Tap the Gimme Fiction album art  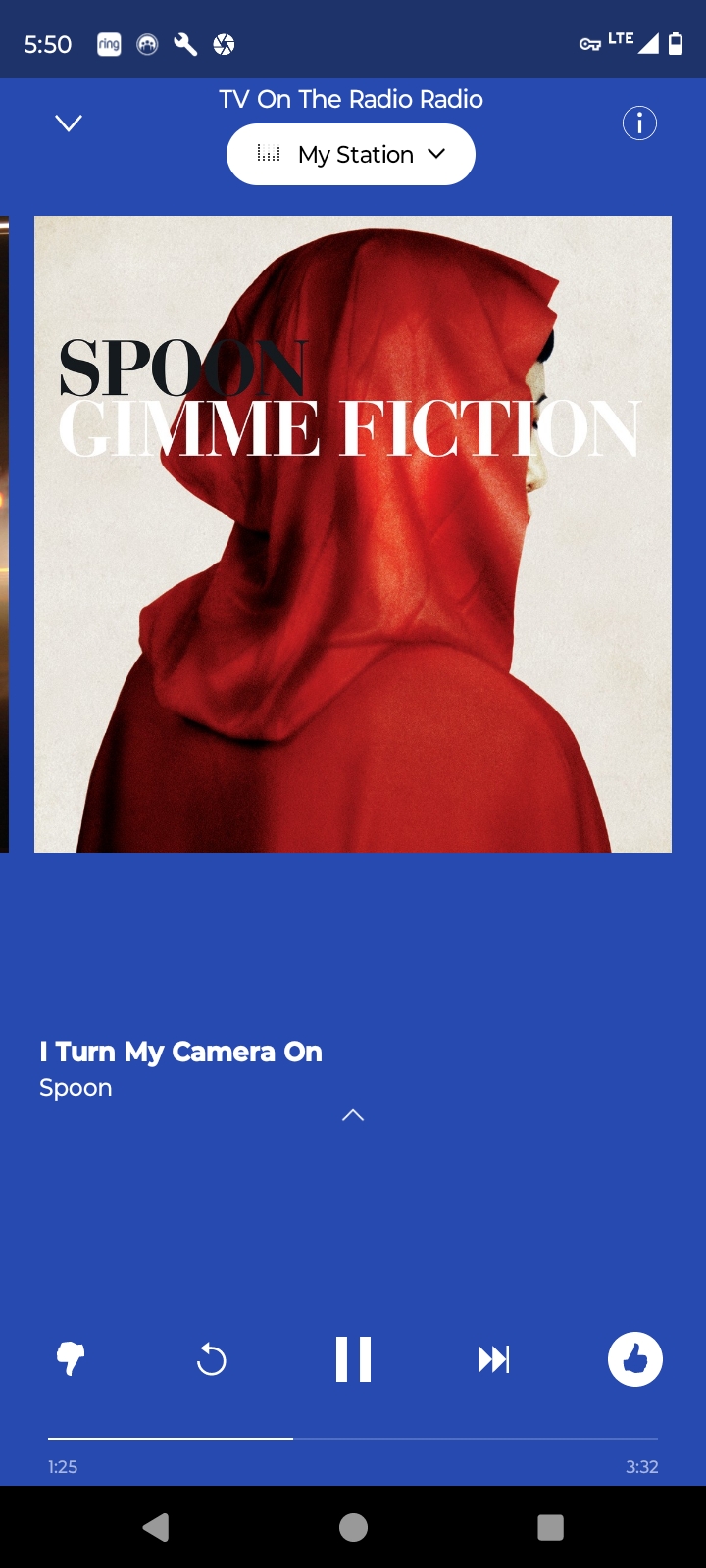click(x=353, y=534)
